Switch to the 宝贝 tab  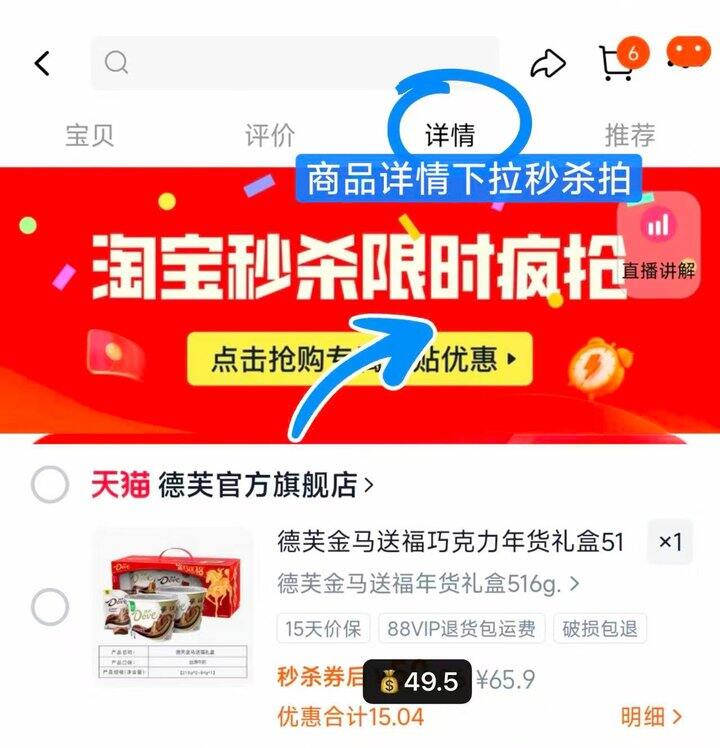click(90, 135)
